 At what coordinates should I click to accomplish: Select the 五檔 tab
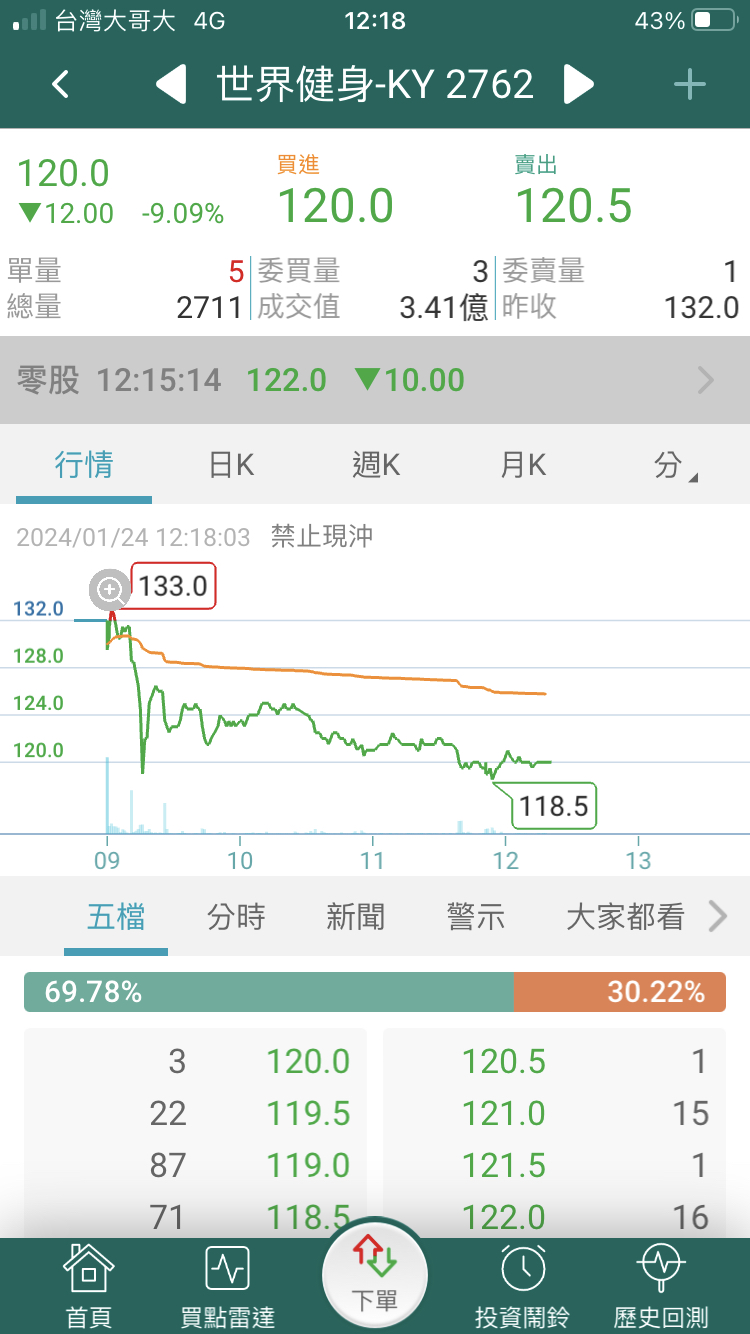point(116,916)
